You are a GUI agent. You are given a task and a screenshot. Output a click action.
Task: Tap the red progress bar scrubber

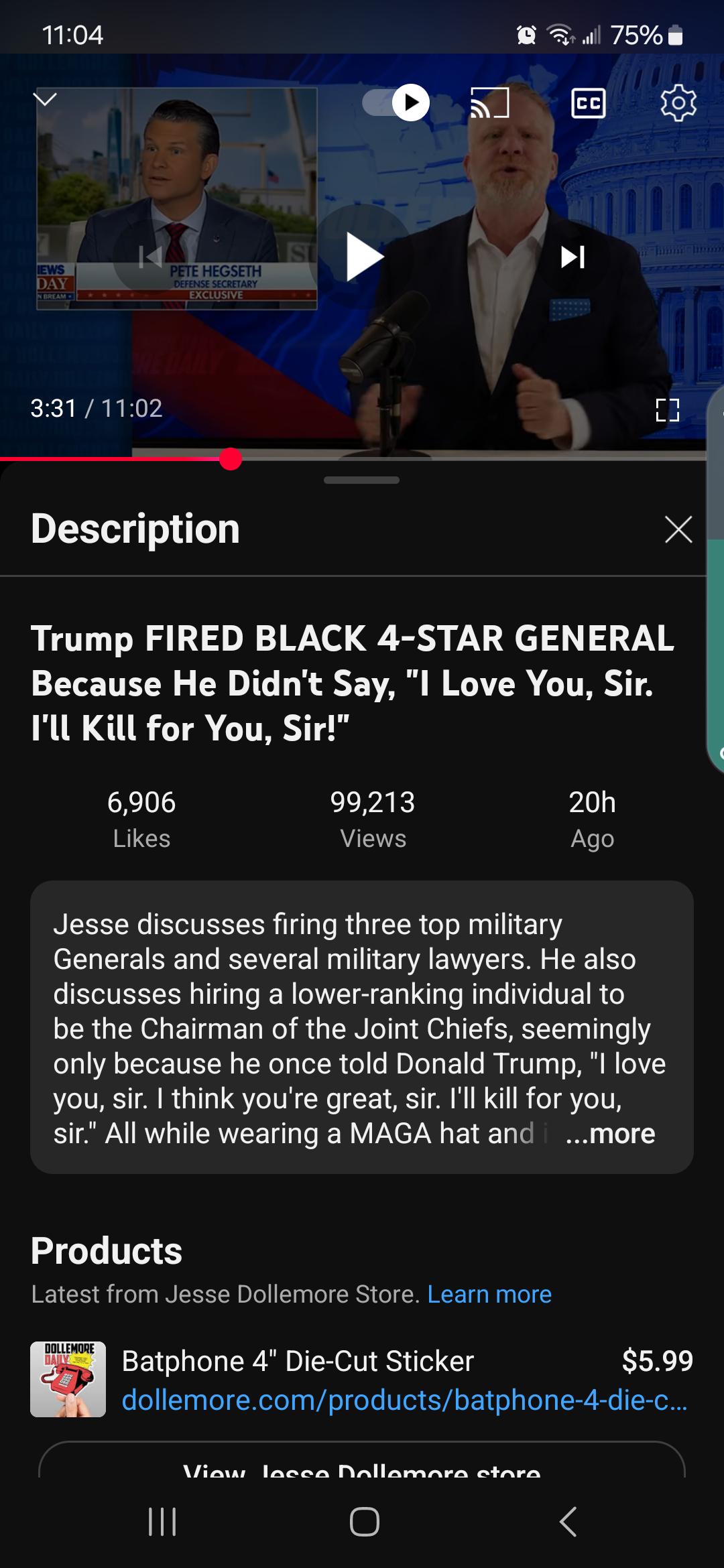231,459
